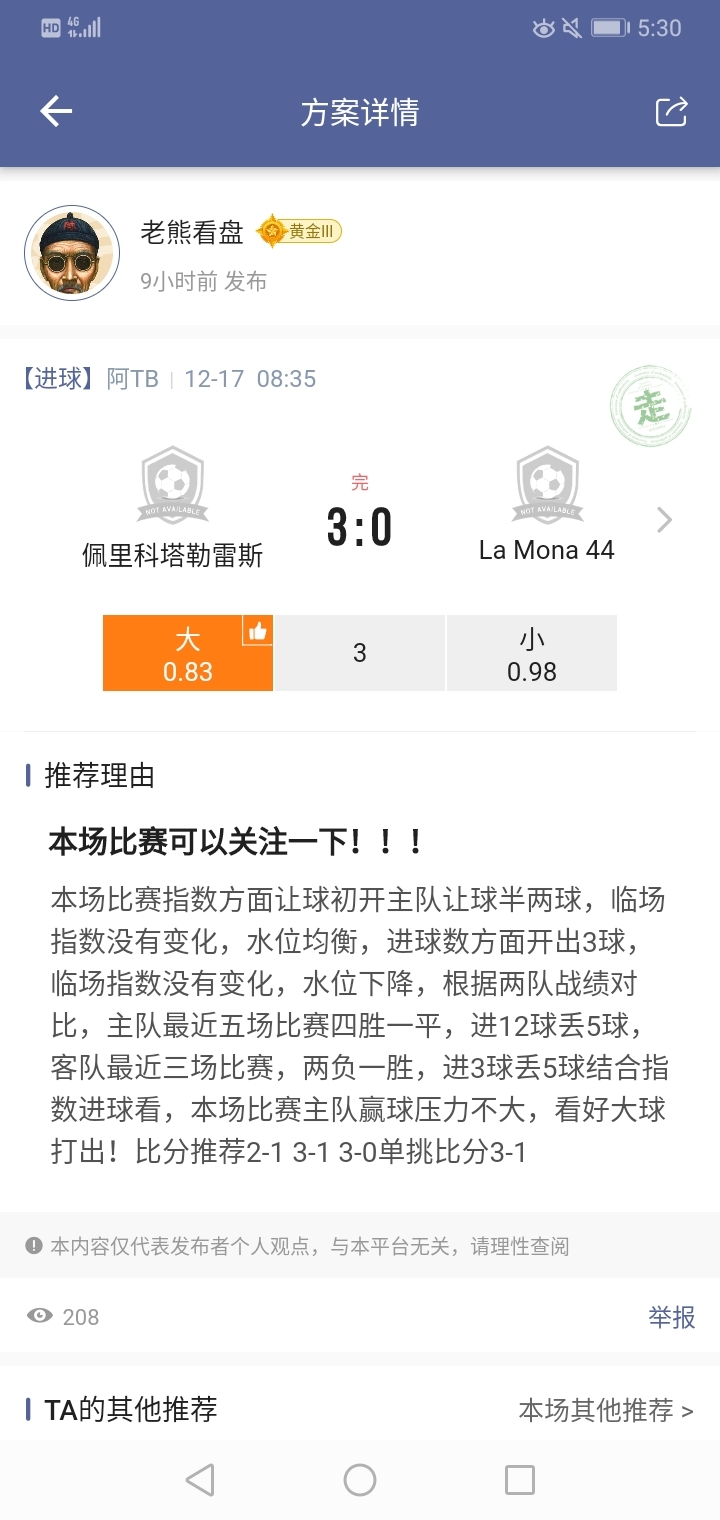This screenshot has width=720, height=1520.
Task: Open 本场其他推荐 link
Action: (x=605, y=1410)
